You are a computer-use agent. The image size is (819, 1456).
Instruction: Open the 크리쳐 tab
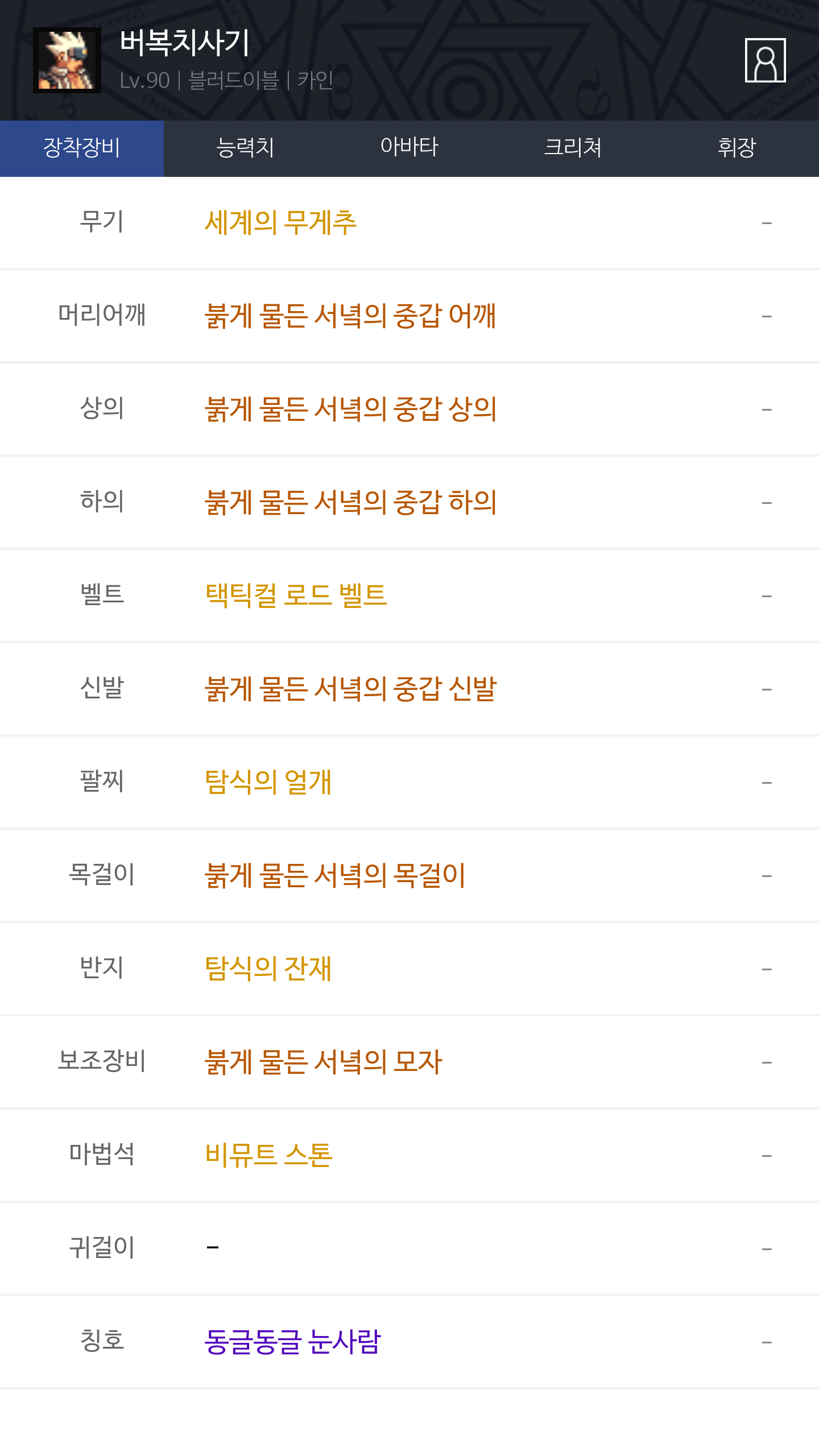[x=573, y=148]
